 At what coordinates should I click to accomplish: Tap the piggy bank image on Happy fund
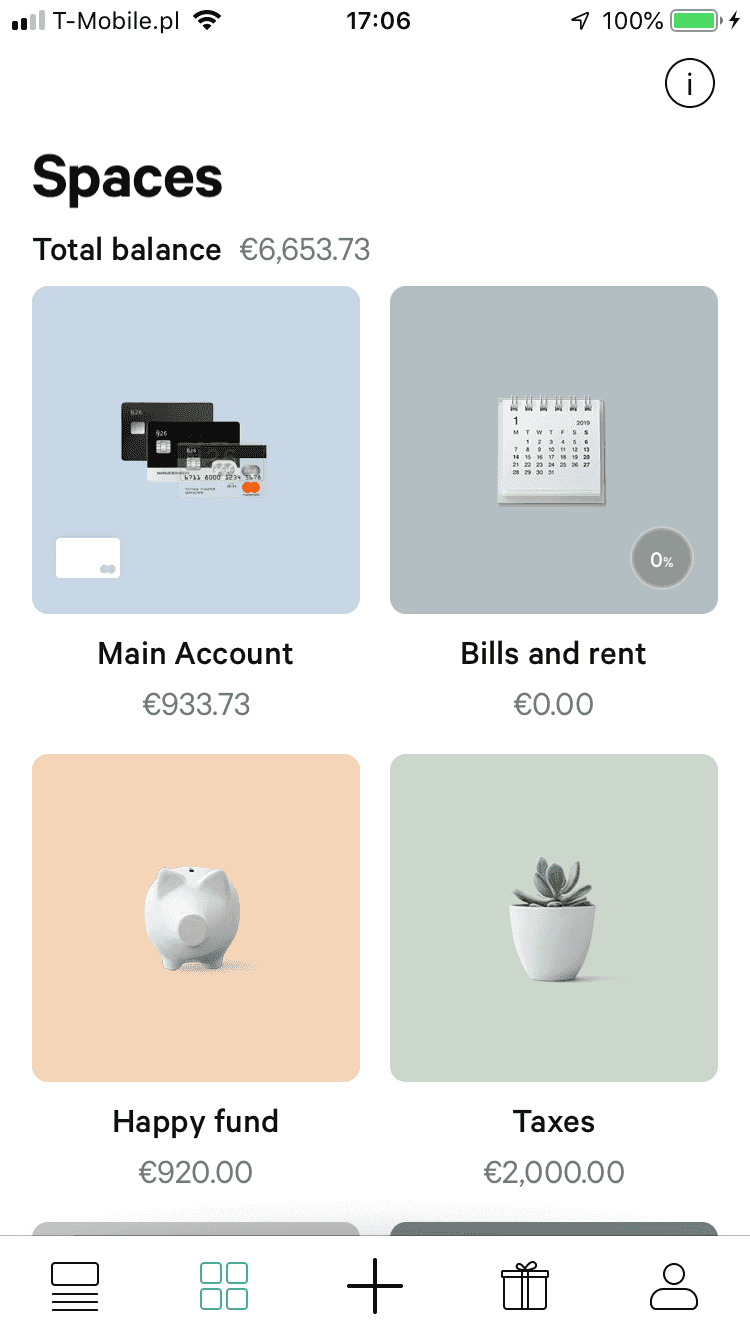pyautogui.click(x=195, y=917)
